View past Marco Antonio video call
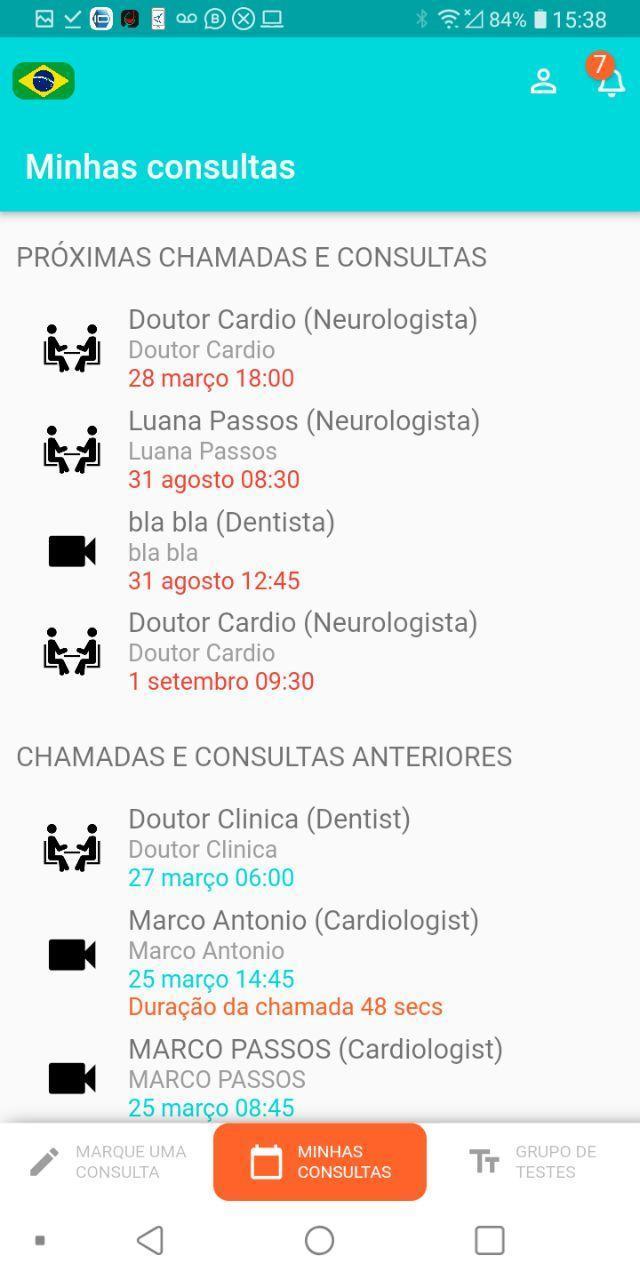The height and width of the screenshot is (1280, 640). [x=320, y=963]
